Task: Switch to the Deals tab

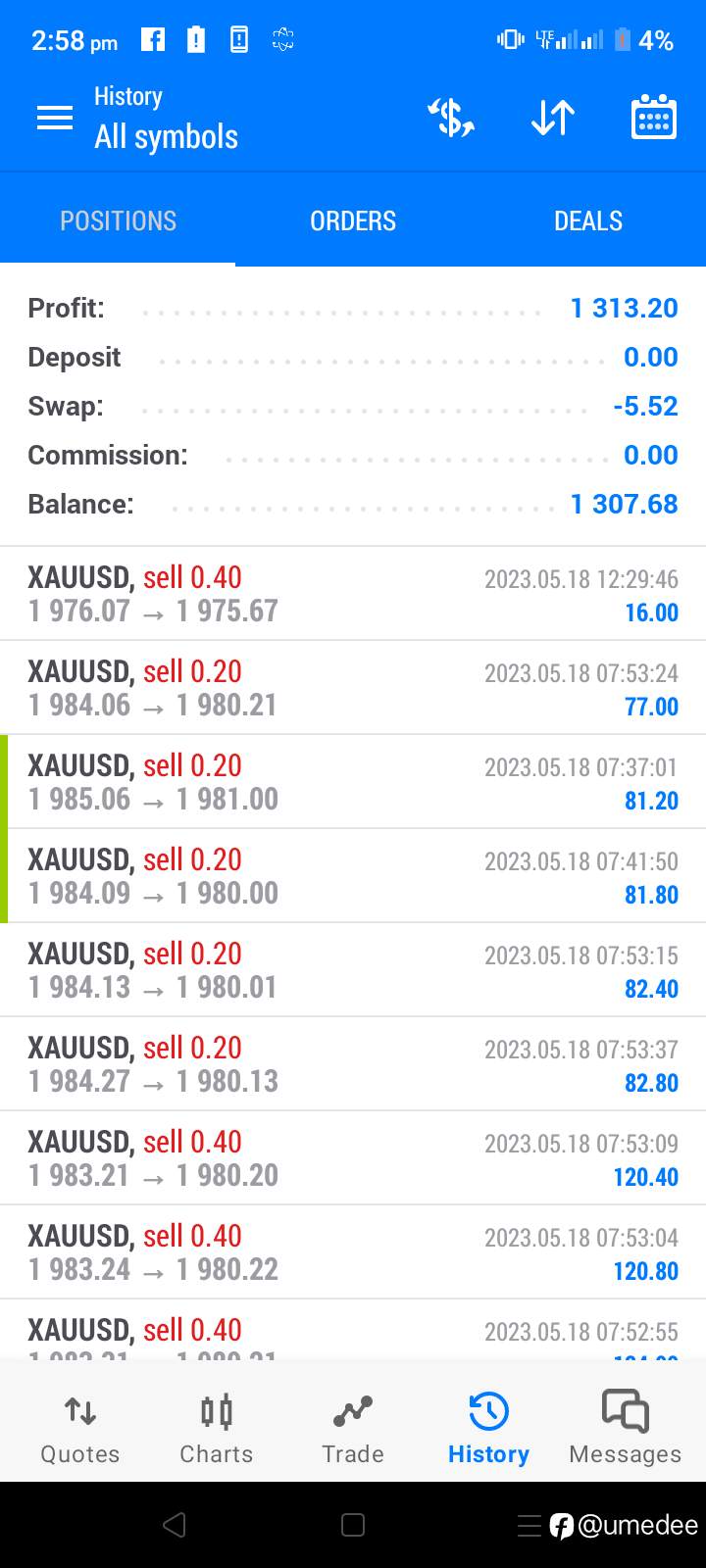Action: click(x=588, y=220)
